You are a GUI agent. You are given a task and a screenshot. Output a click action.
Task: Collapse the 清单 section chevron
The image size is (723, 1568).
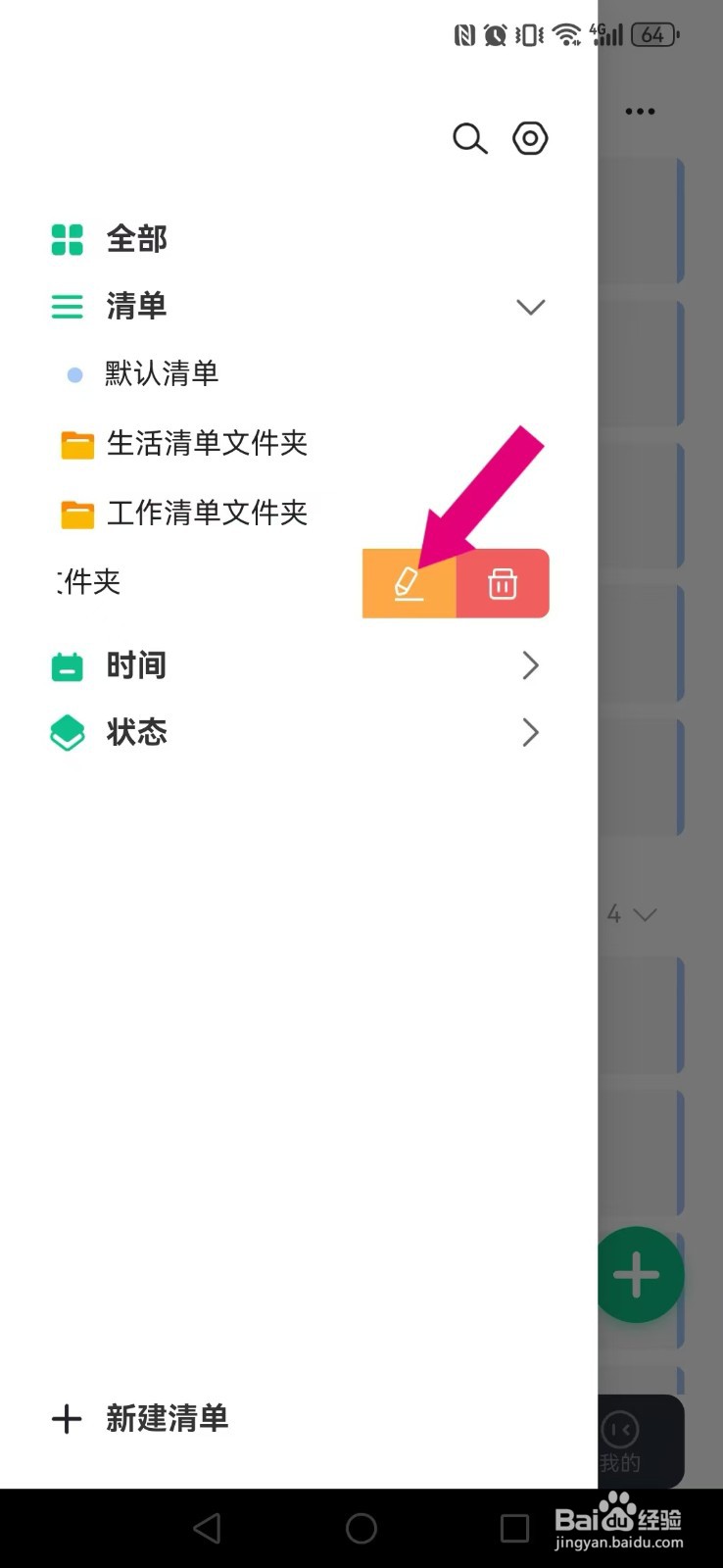point(530,307)
